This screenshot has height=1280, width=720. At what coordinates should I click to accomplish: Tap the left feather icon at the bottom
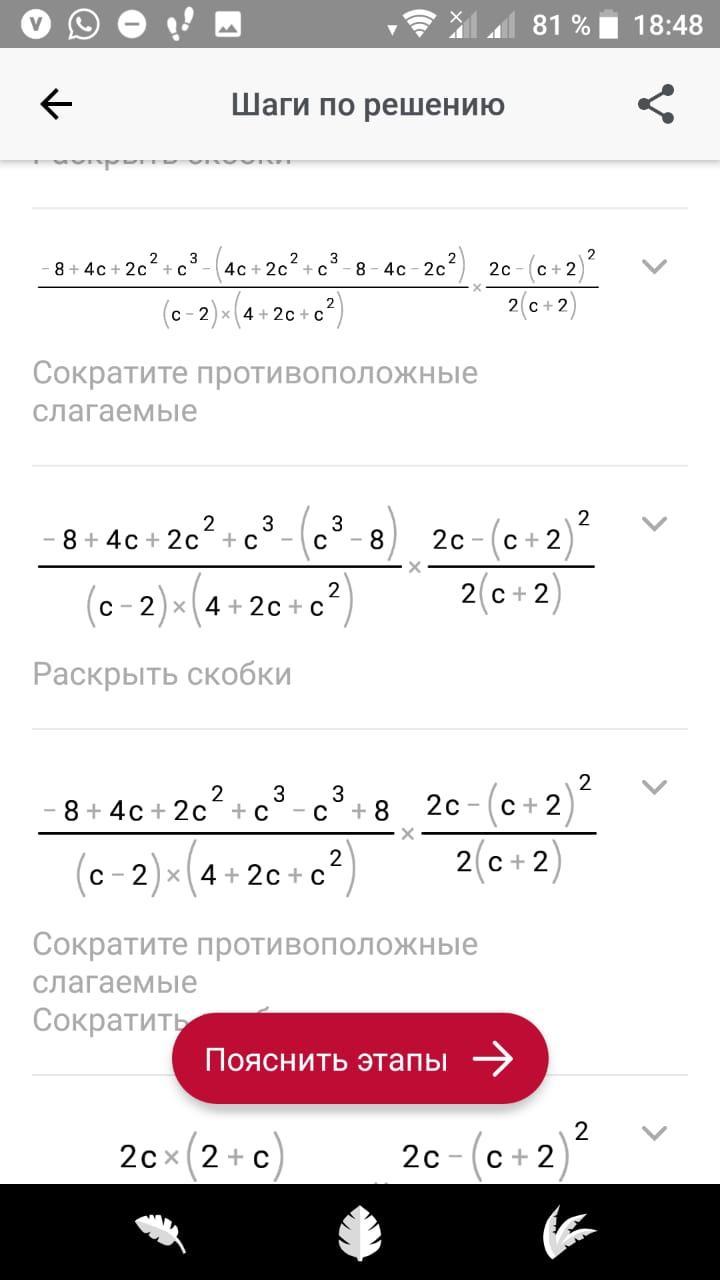pos(161,1232)
